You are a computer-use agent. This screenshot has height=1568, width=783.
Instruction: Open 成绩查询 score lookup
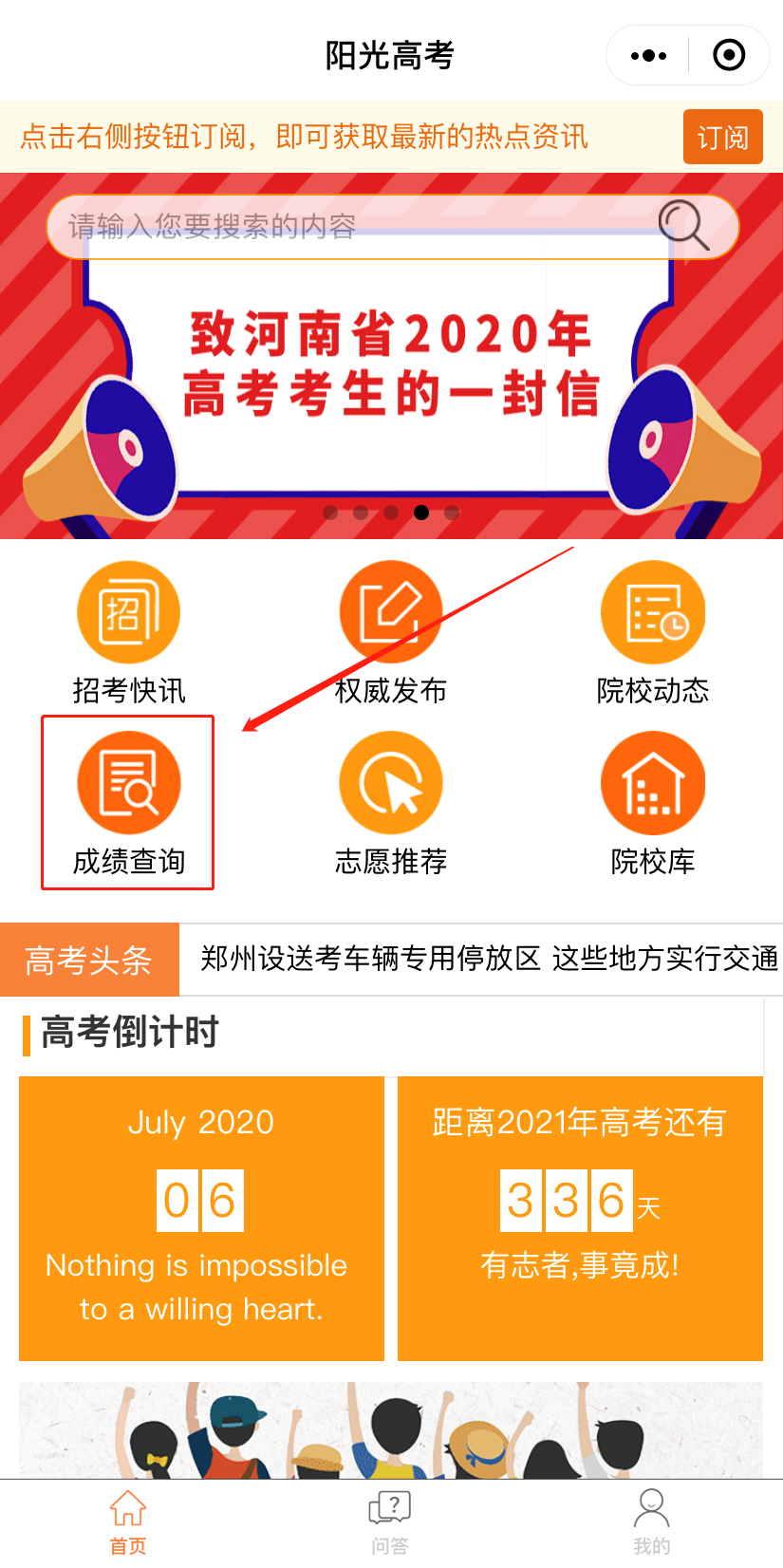129,803
